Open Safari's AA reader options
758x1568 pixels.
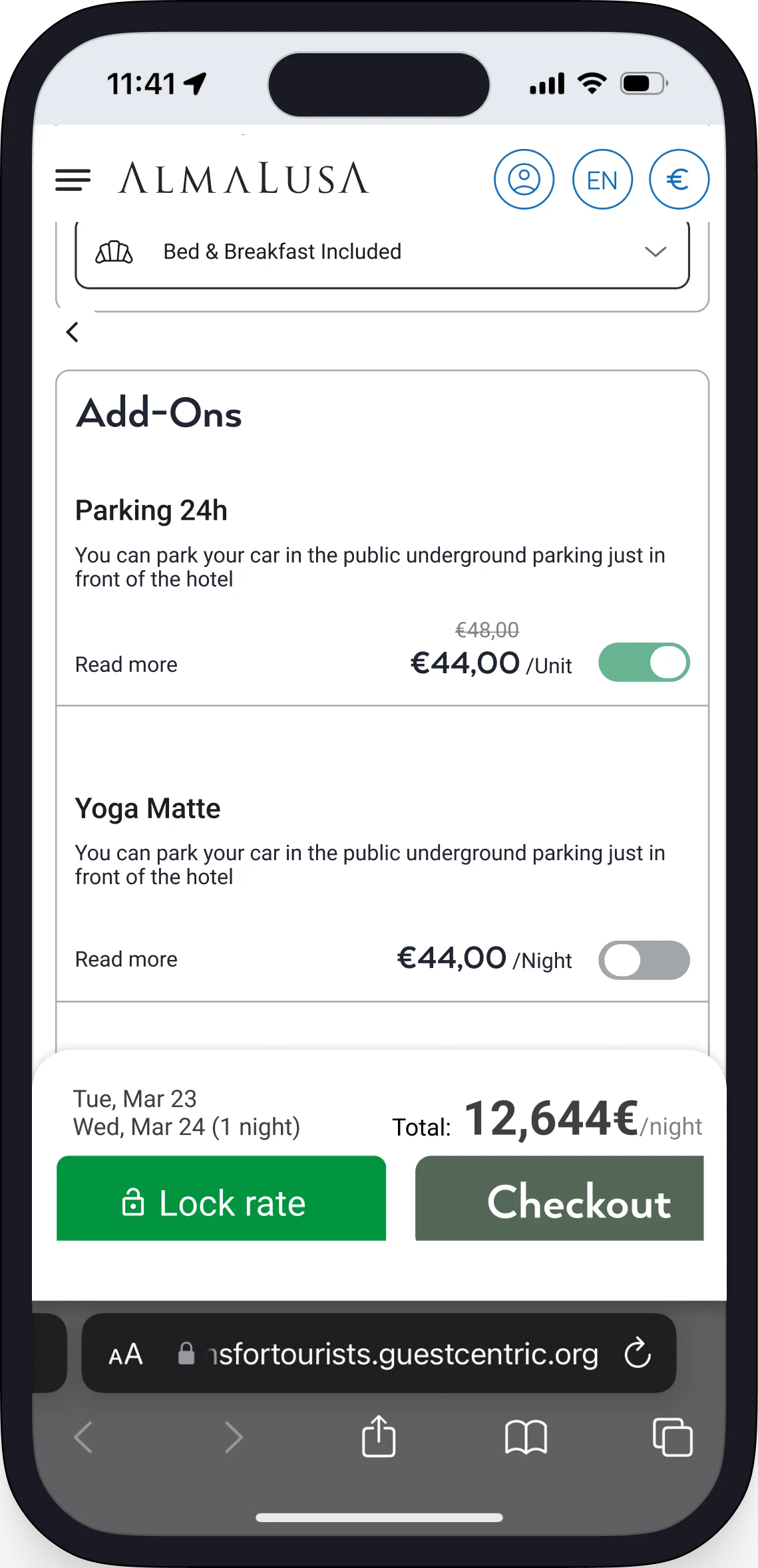click(x=126, y=1354)
